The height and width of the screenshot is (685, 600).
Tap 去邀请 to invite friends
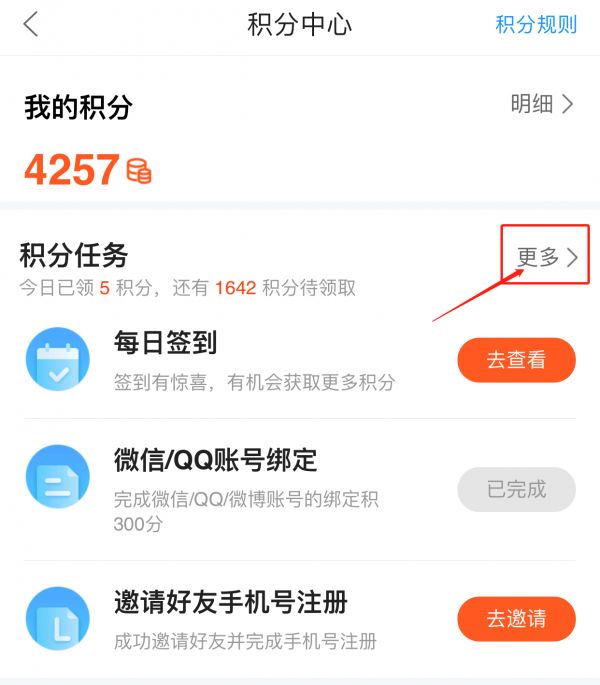(x=516, y=619)
